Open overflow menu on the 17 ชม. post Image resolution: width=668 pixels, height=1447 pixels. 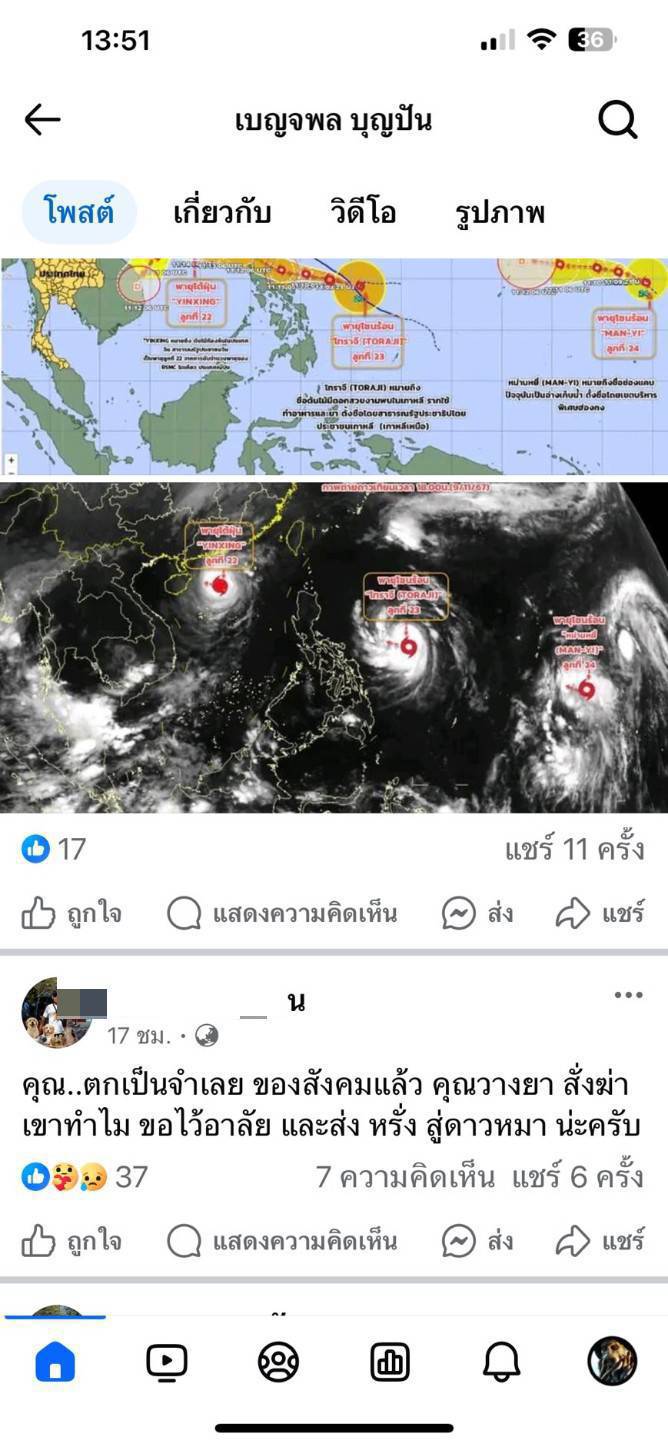pyautogui.click(x=628, y=995)
